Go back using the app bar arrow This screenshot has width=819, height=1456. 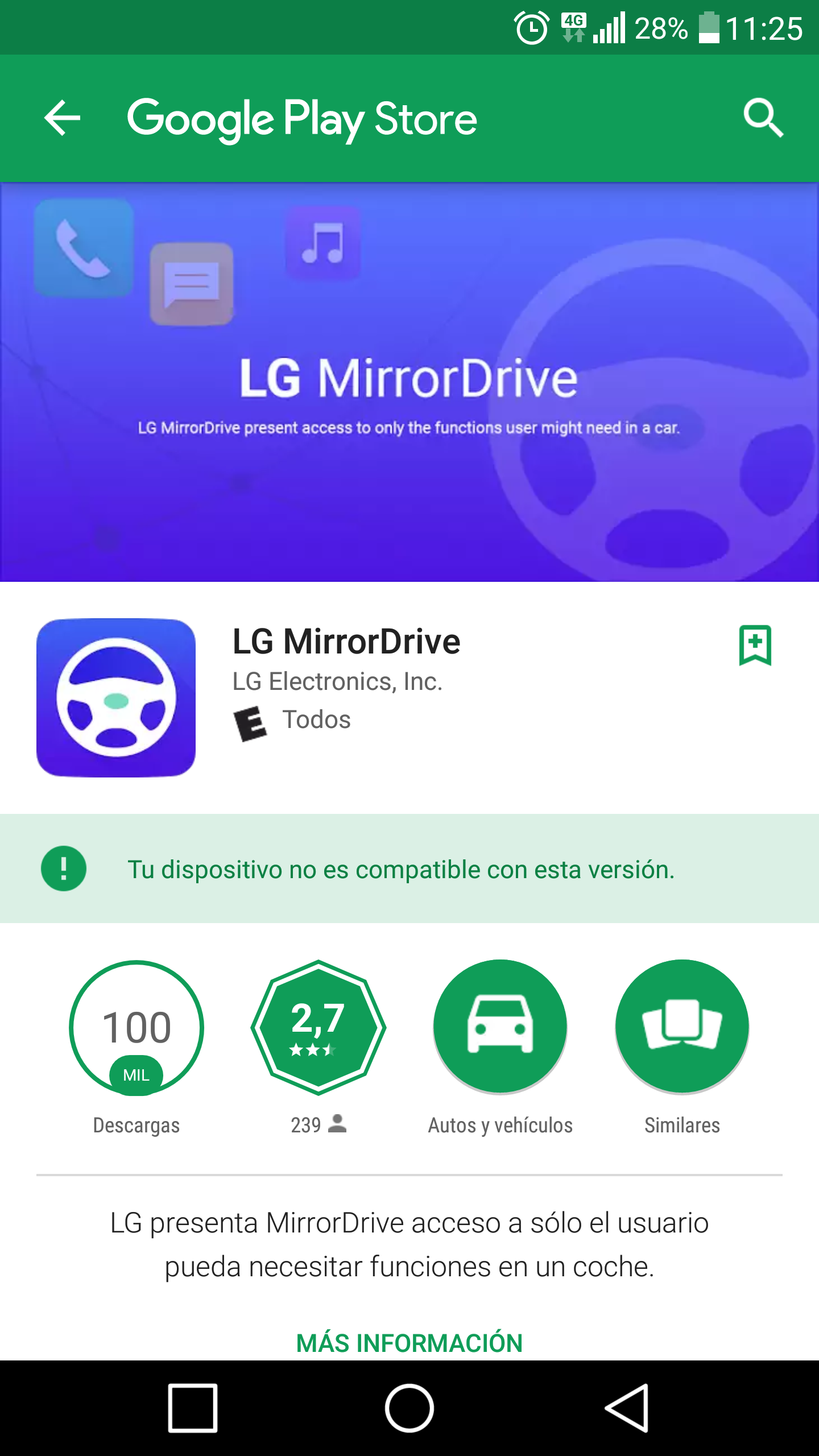[63, 118]
